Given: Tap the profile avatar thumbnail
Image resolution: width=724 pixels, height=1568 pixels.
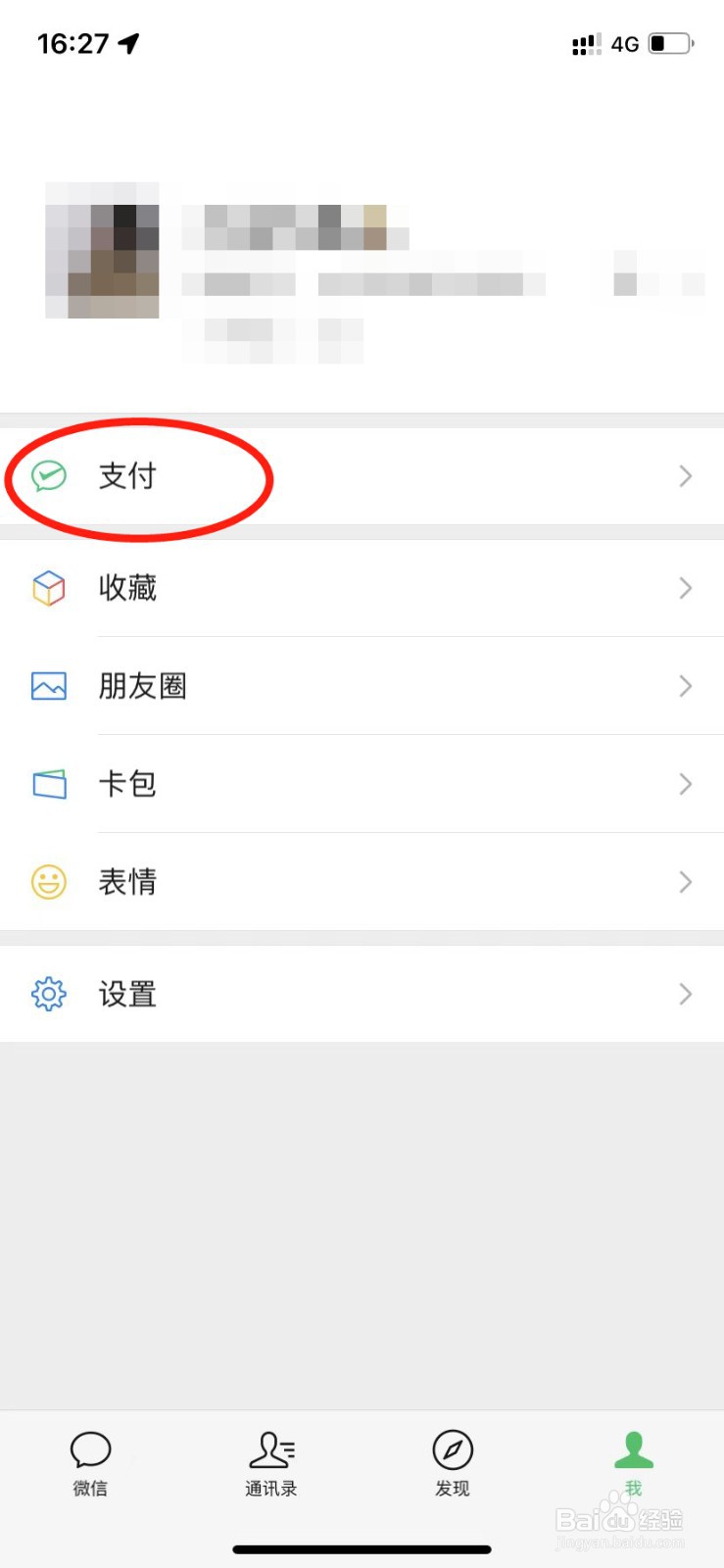Looking at the screenshot, I should click(x=101, y=250).
